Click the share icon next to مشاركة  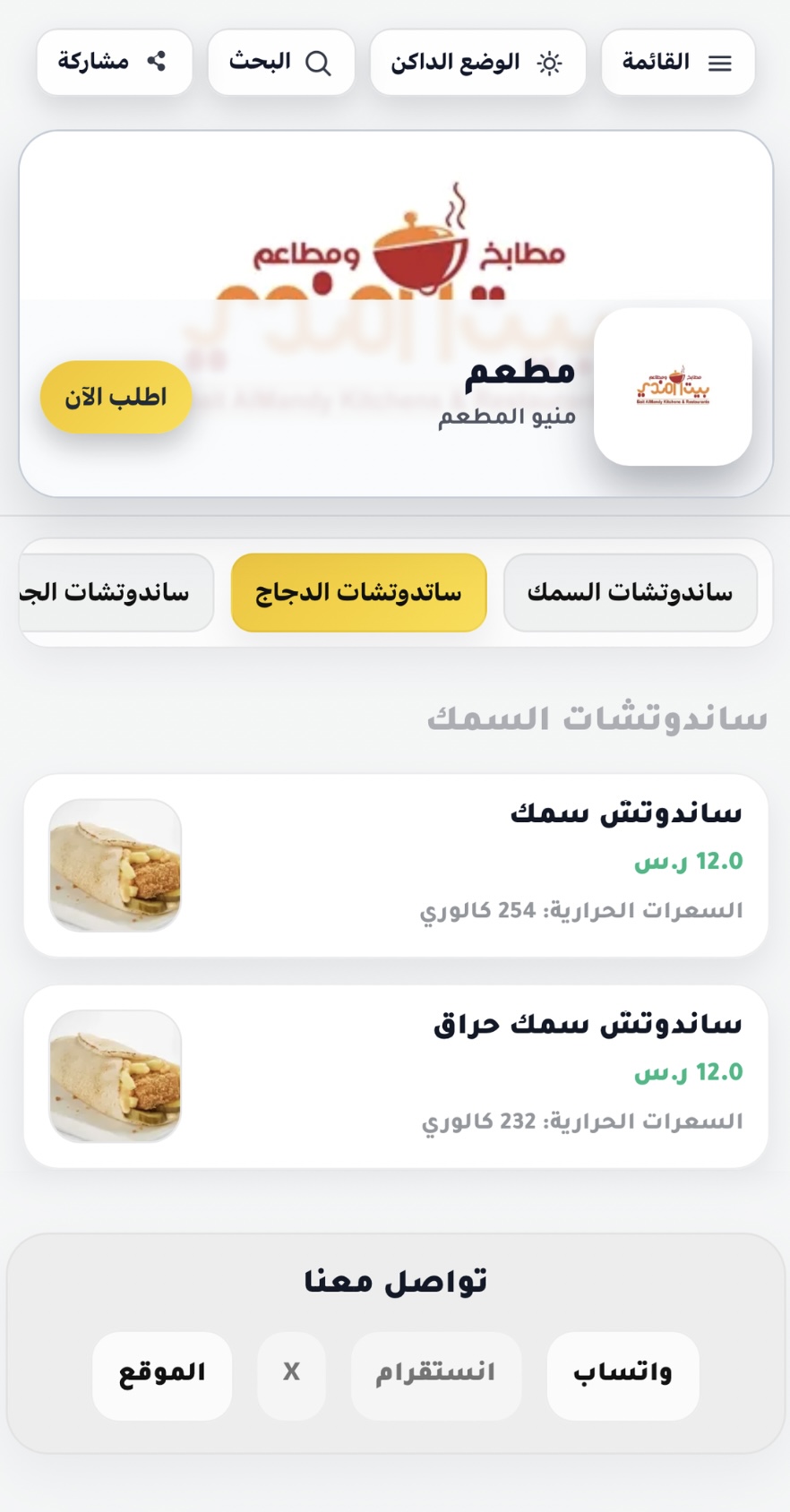(x=158, y=61)
